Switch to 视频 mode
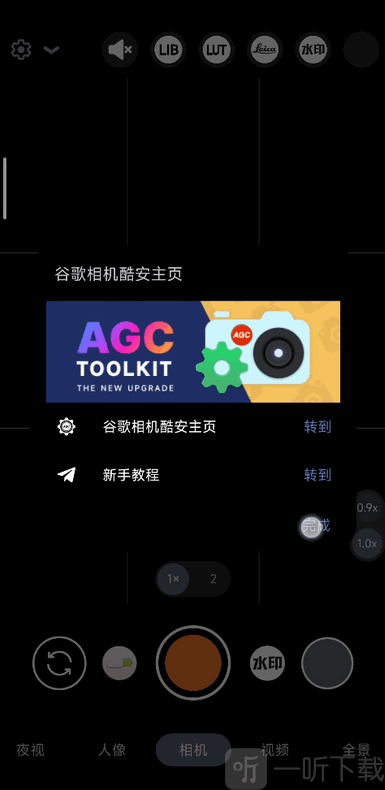This screenshot has width=385, height=790. (x=275, y=750)
